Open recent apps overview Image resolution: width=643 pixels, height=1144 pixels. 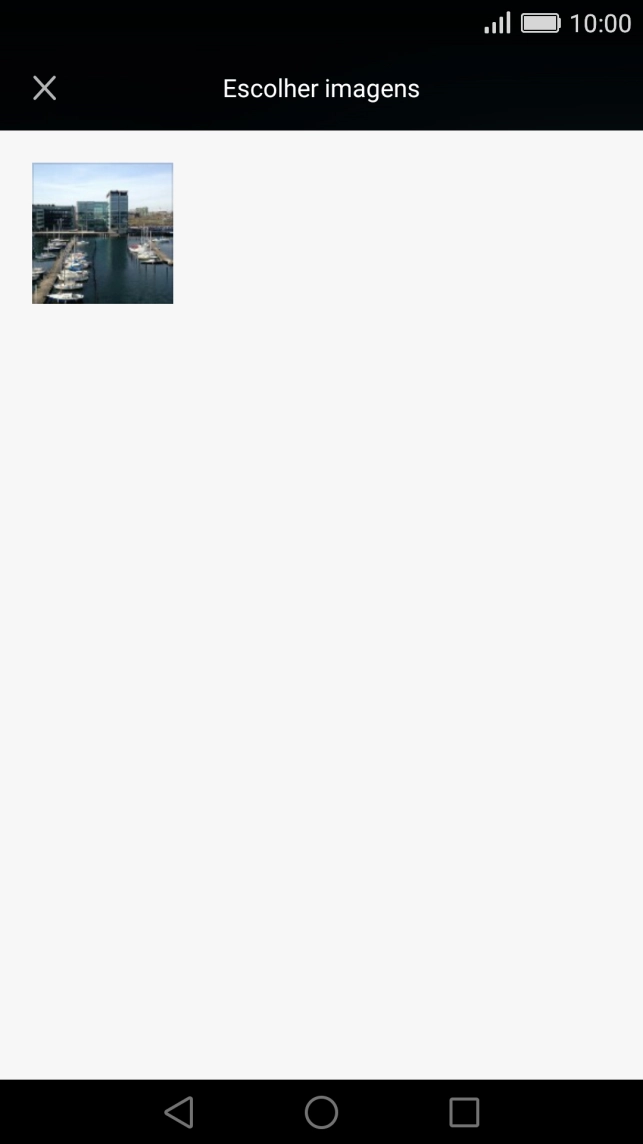464,1112
